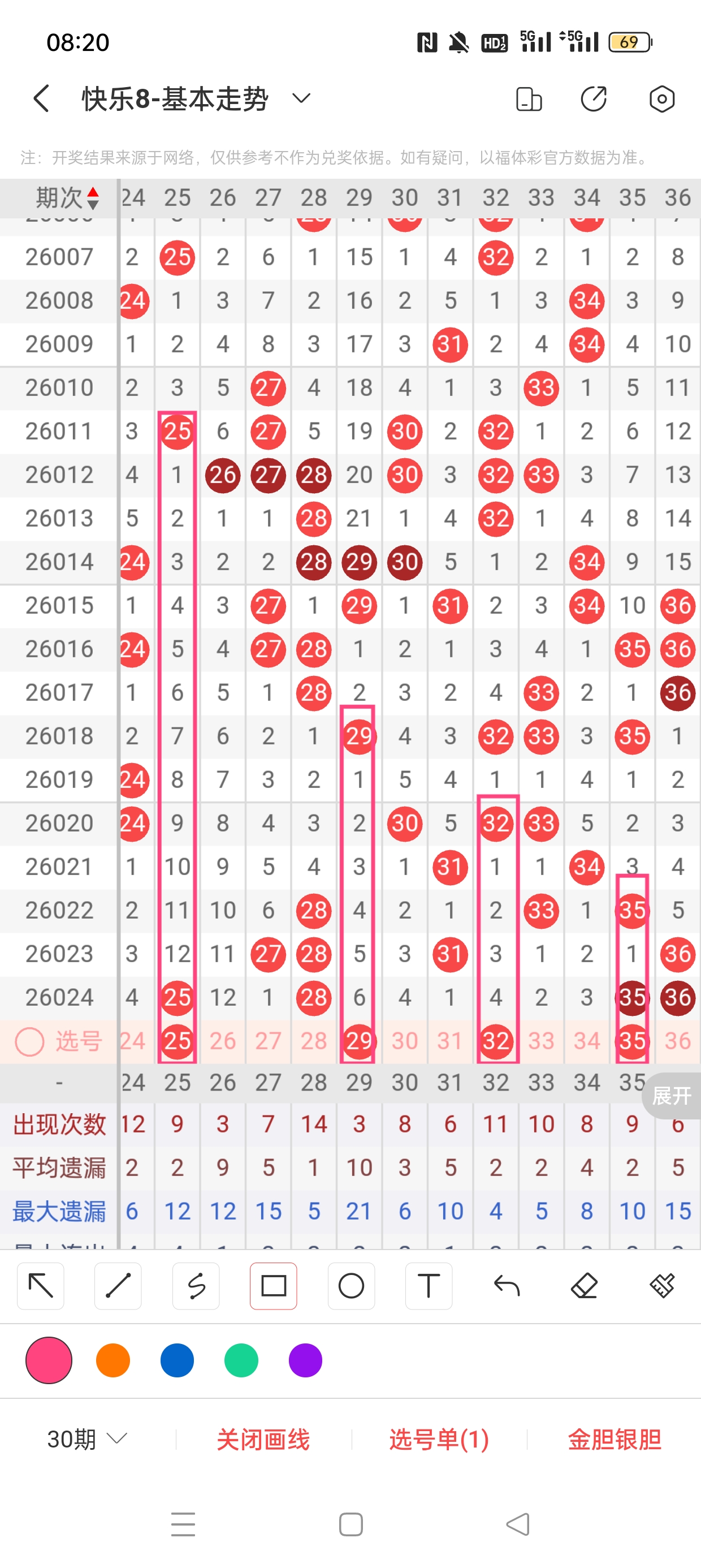The width and height of the screenshot is (701, 1568).
Task: Expand the stats with 展开 button
Action: click(x=671, y=1096)
